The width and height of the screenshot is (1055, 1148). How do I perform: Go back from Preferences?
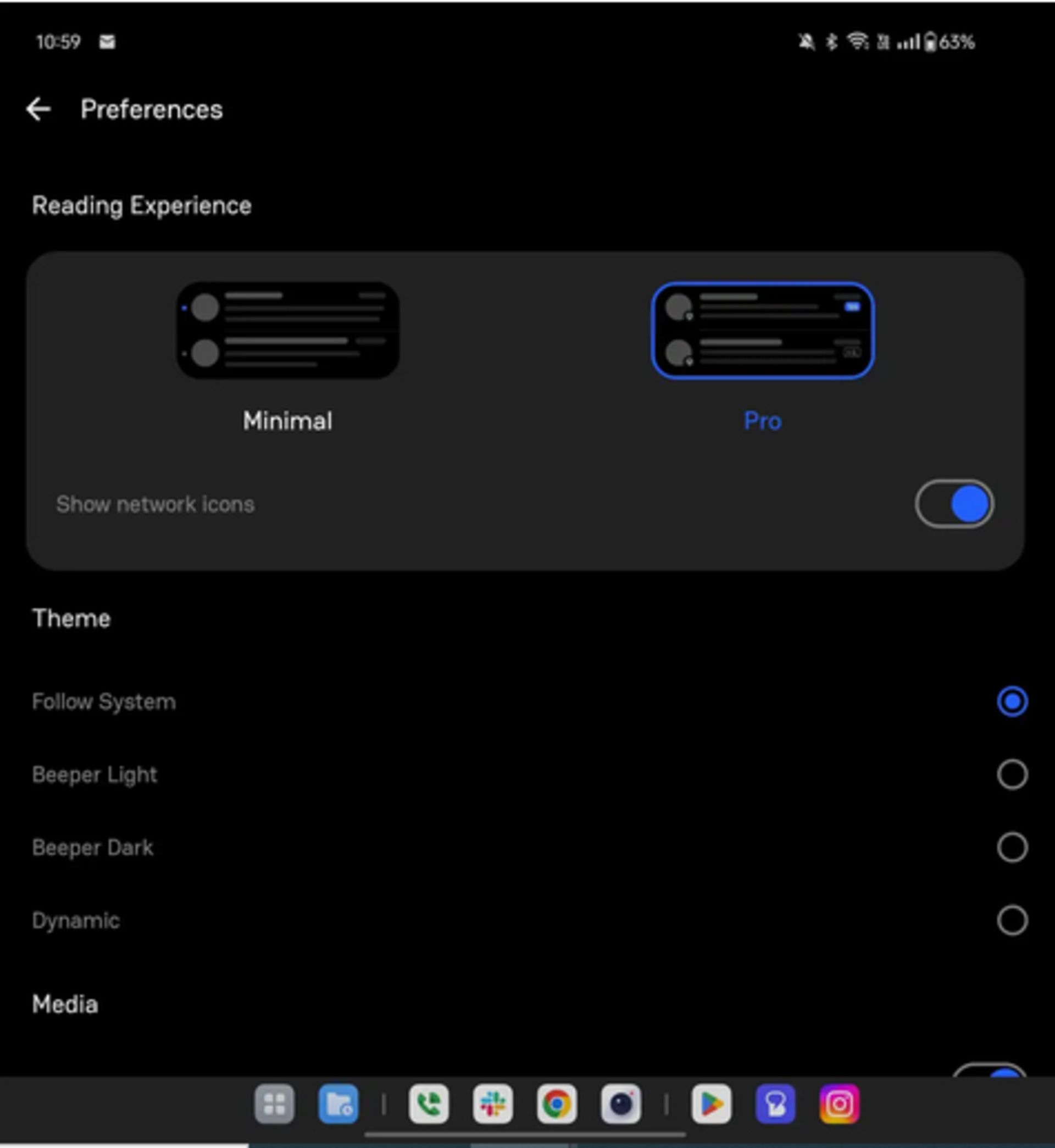38,109
